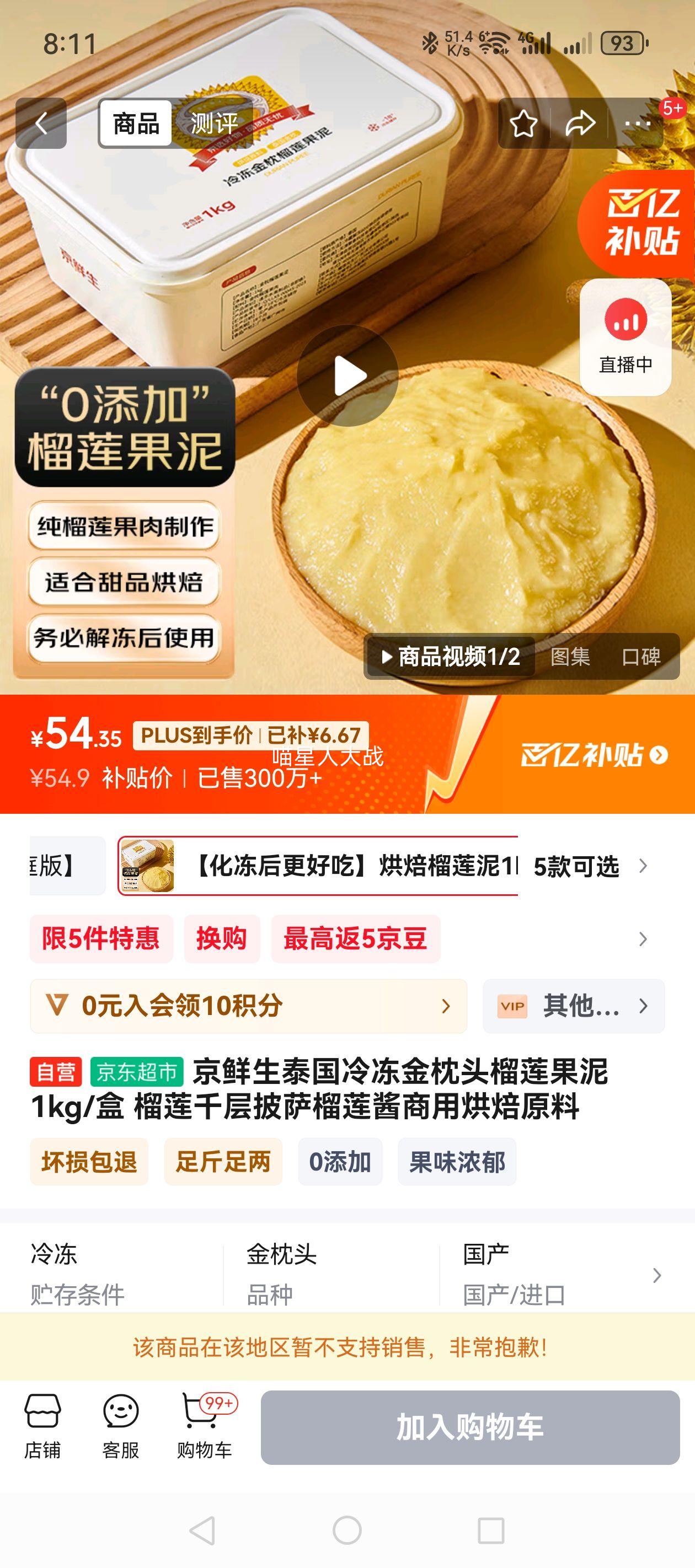This screenshot has height=1568, width=695.
Task: Open the three-dot overflow menu
Action: point(638,123)
